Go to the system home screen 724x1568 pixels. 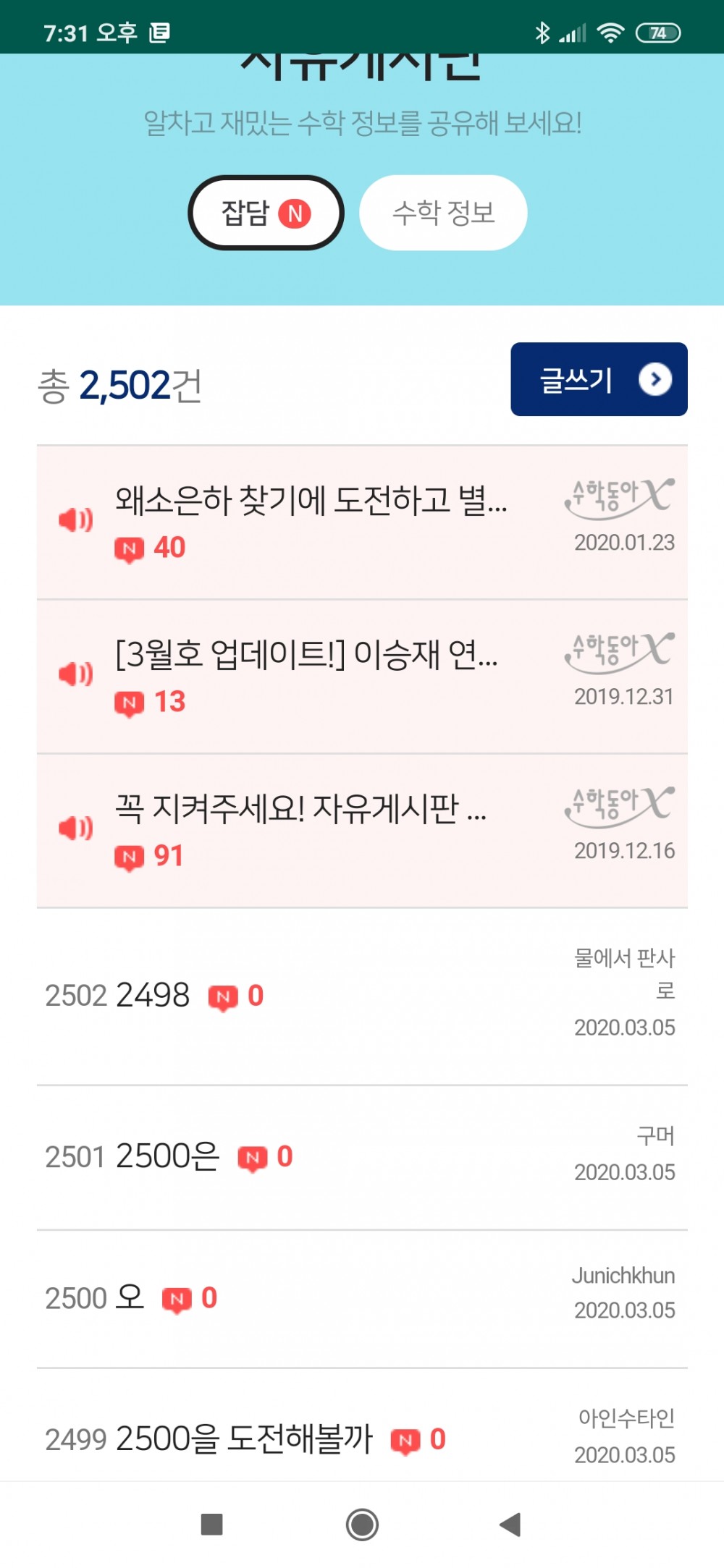pos(362,1525)
